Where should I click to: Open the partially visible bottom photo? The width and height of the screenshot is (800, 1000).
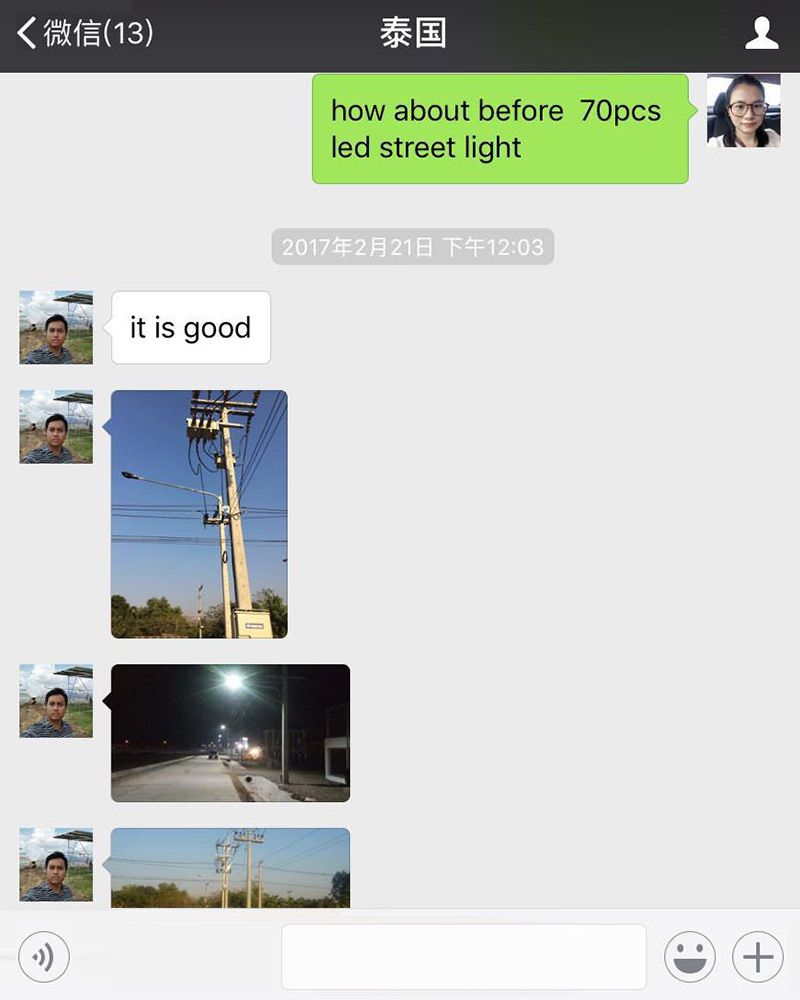point(230,867)
